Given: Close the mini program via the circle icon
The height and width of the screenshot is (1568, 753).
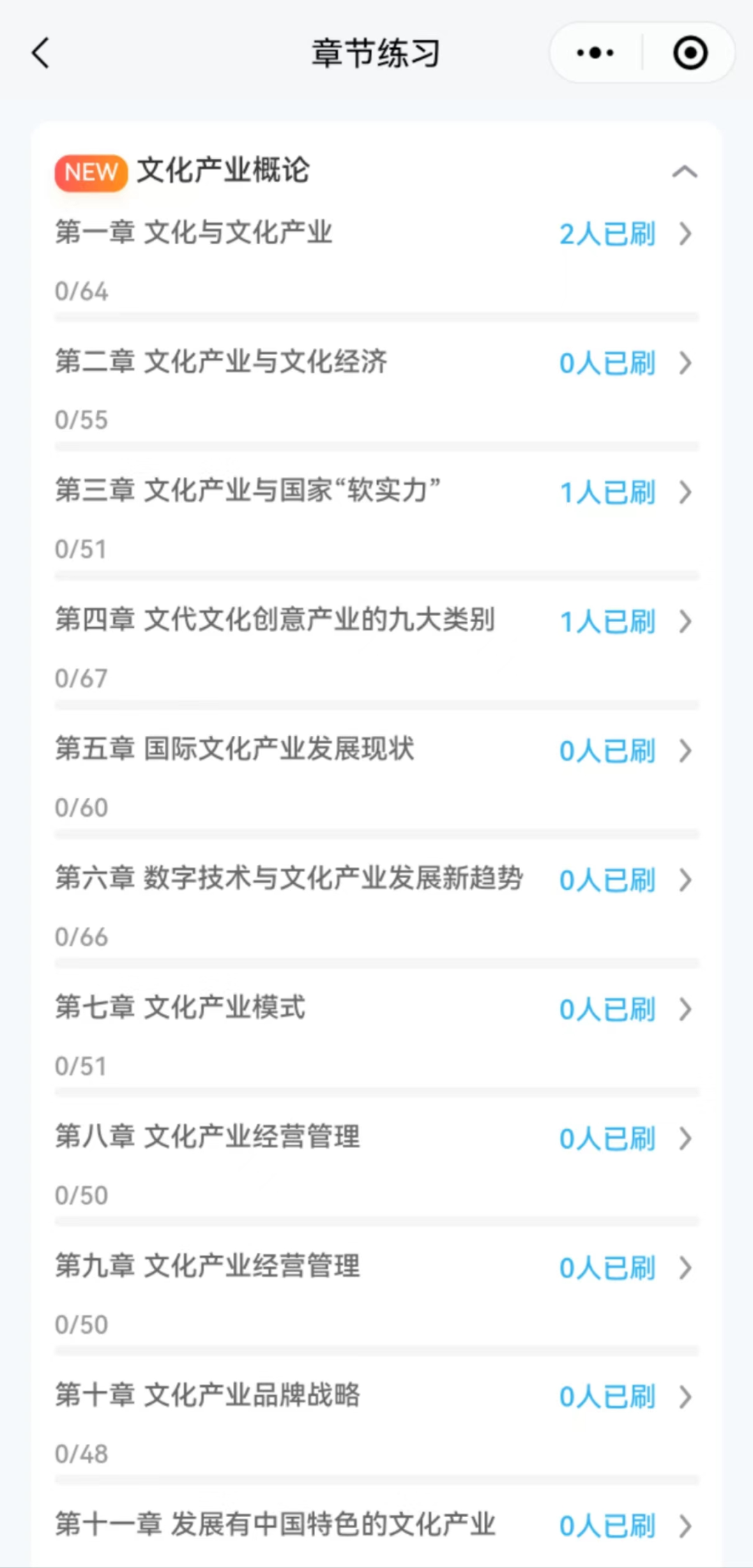Looking at the screenshot, I should click(x=690, y=53).
